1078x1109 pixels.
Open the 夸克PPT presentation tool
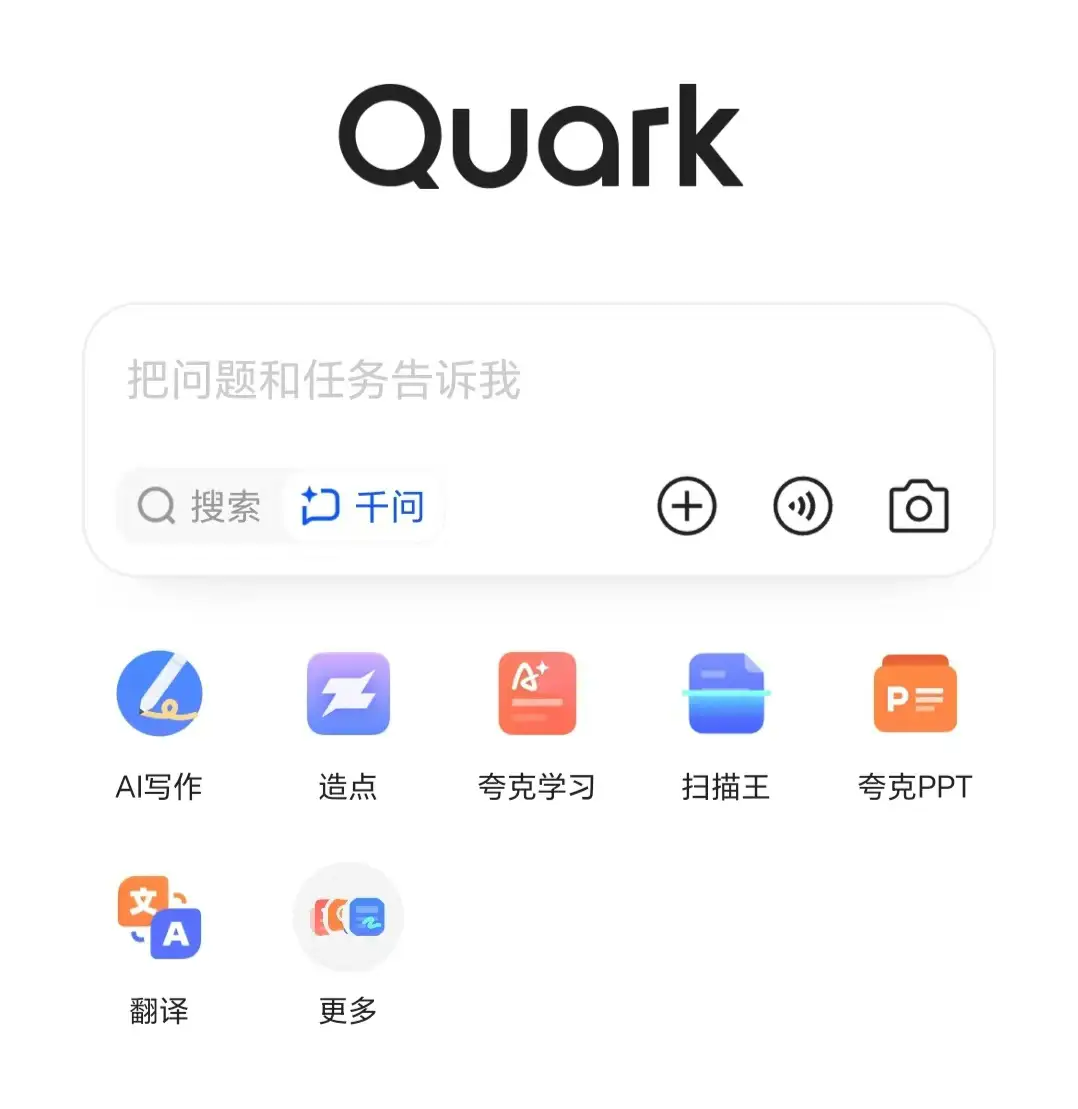point(915,693)
